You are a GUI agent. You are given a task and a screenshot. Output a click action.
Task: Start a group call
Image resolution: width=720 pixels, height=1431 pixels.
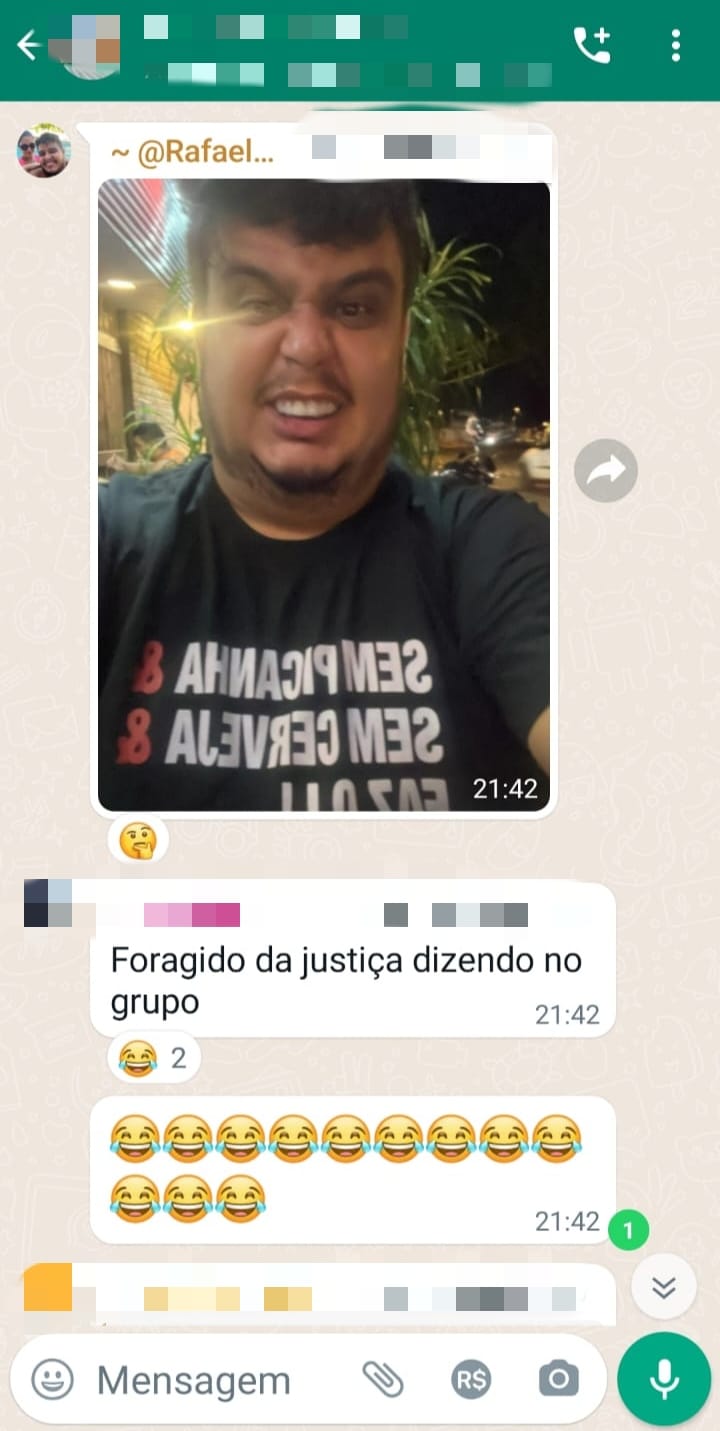point(591,45)
